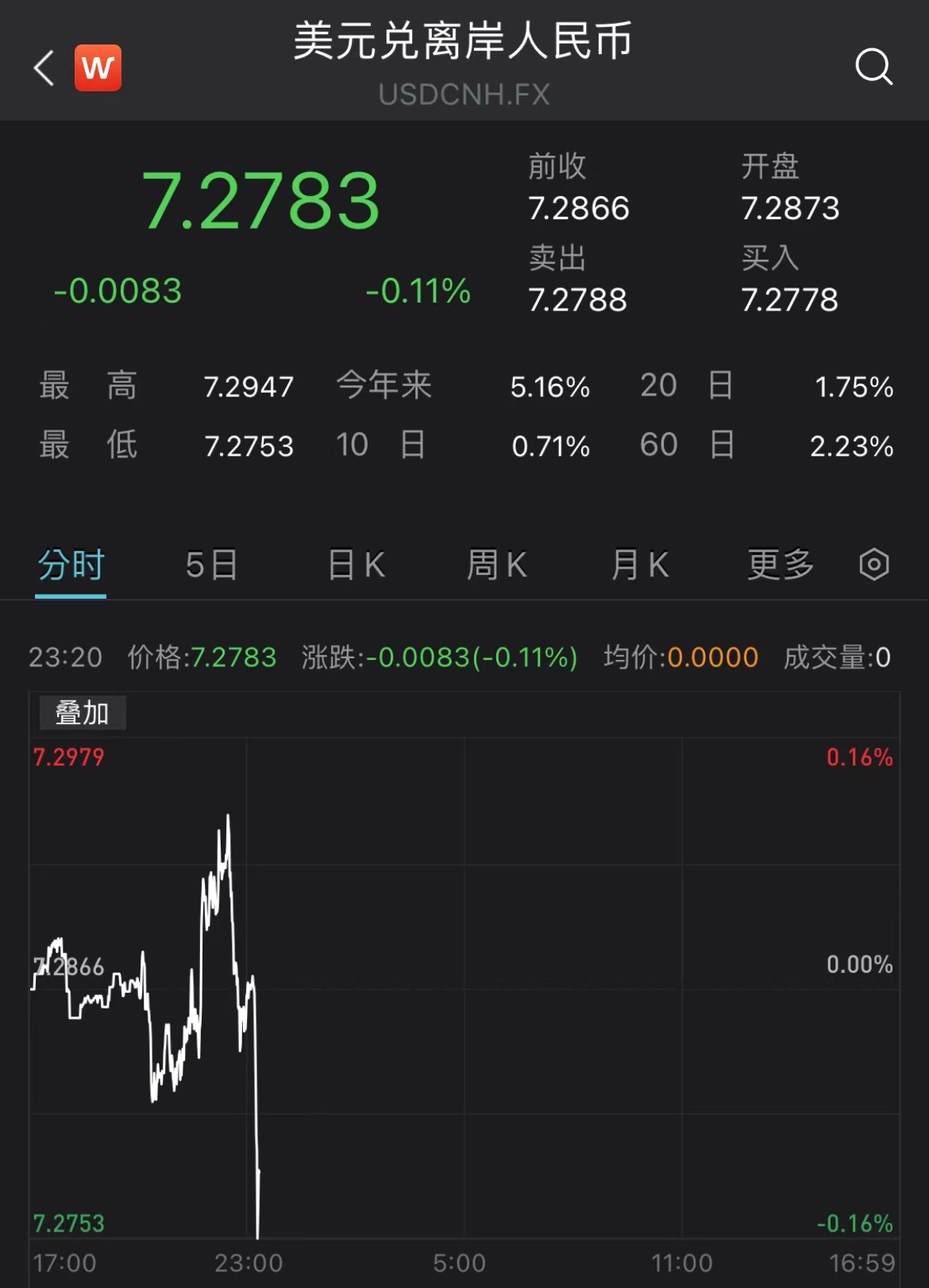This screenshot has width=929, height=1288.
Task: Tap the 叠加 overlay button
Action: 82,713
